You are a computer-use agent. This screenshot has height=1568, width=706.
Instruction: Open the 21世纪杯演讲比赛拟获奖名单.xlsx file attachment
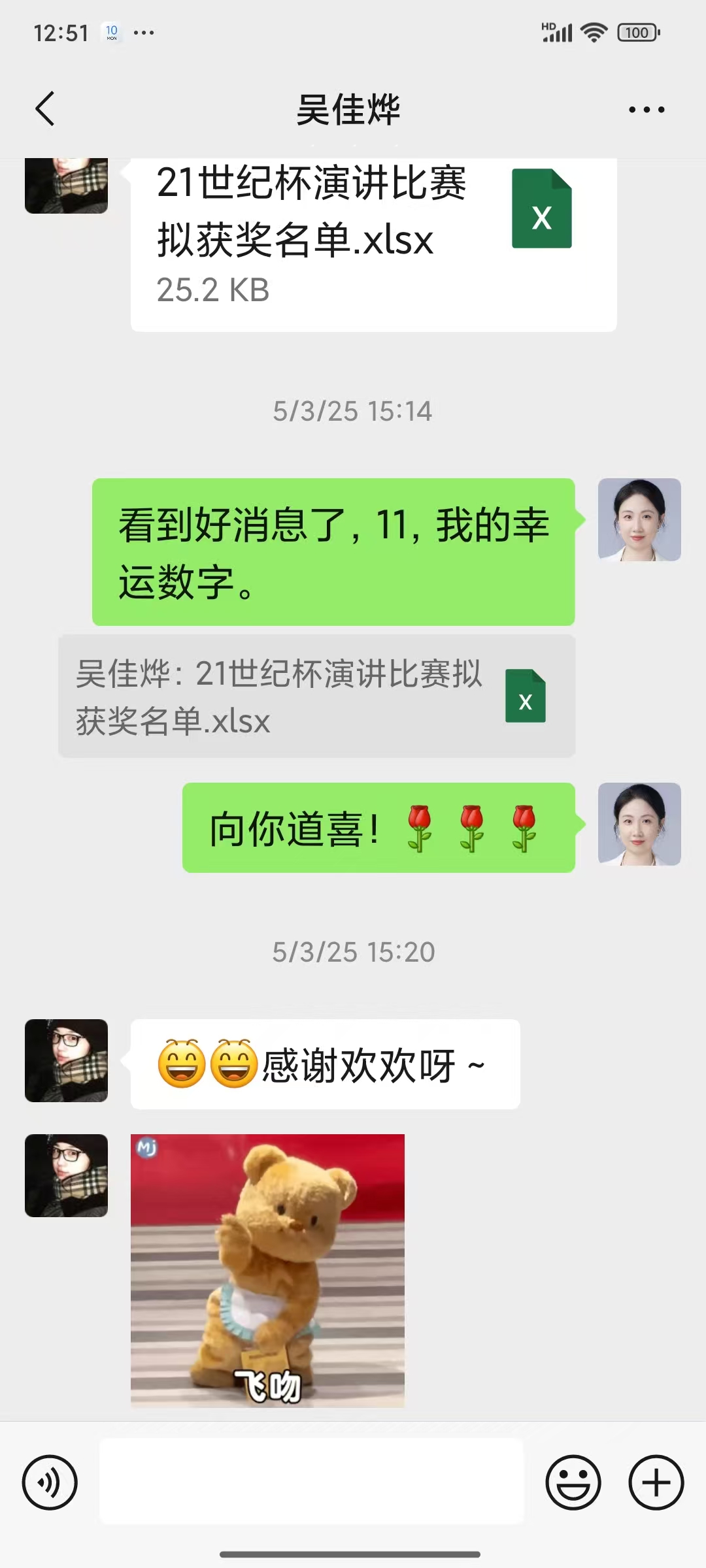(x=373, y=242)
